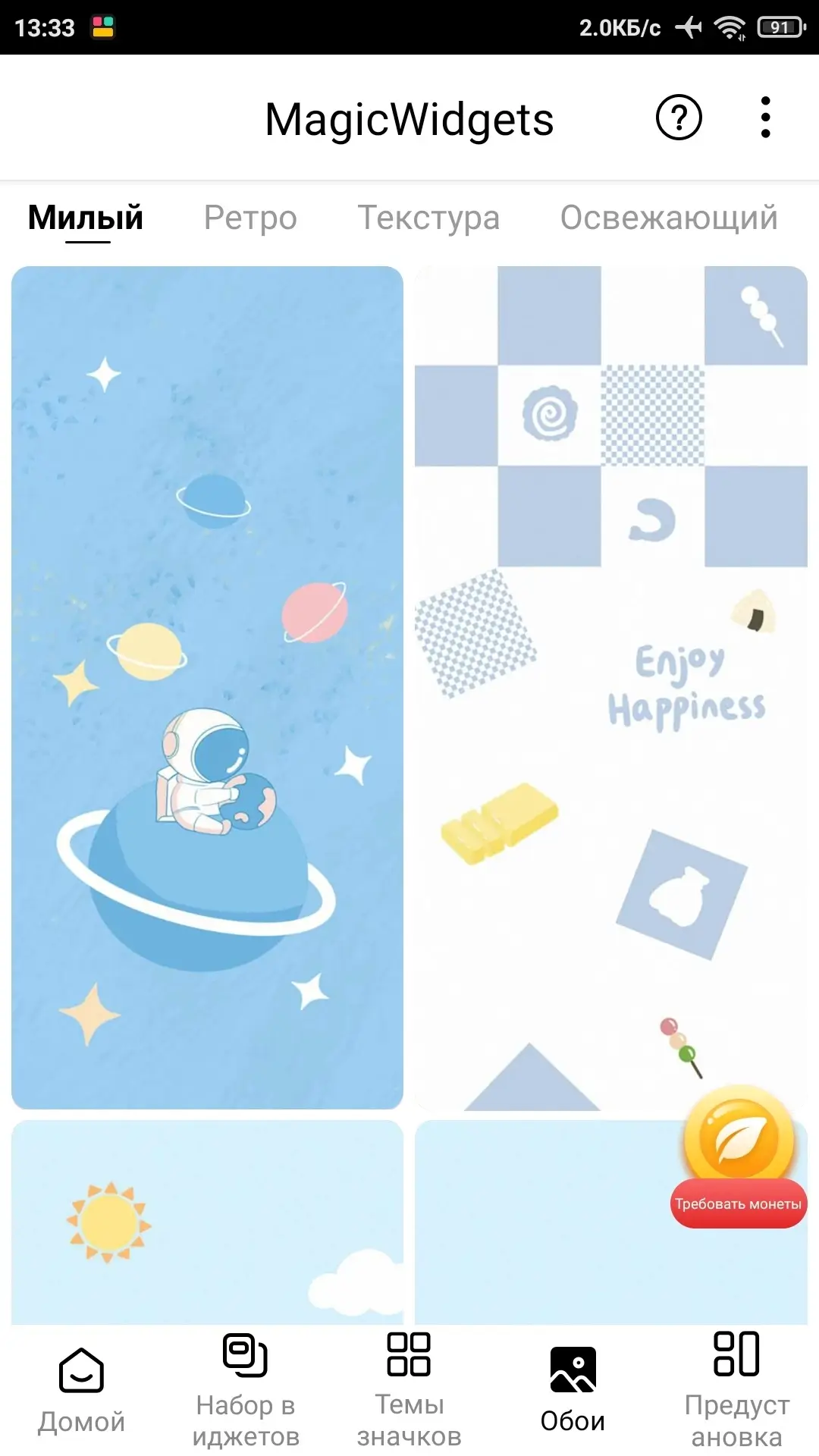Viewport: 819px width, 1456px height.
Task: Open the sun and cloud wallpaper
Action: [207, 1221]
